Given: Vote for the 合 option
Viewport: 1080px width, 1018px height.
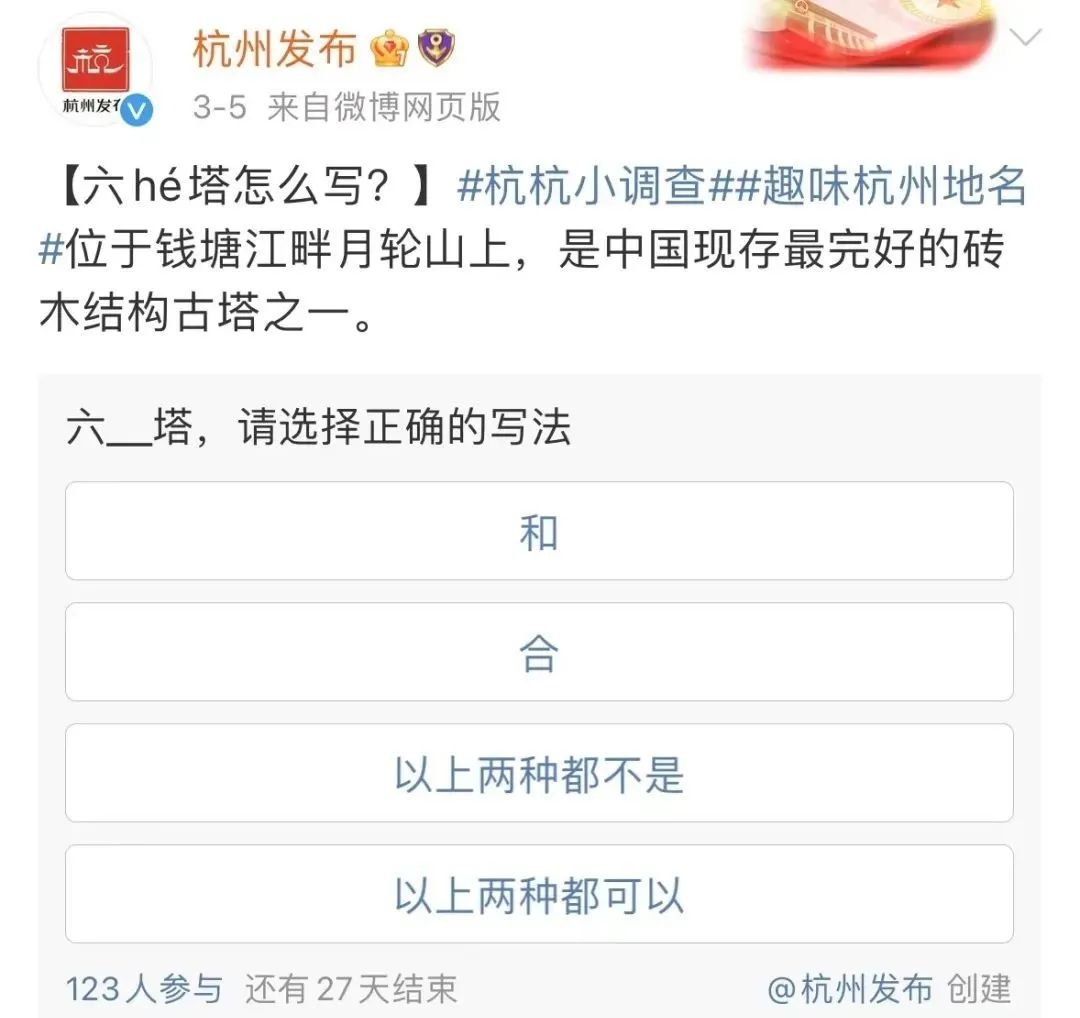Looking at the screenshot, I should 539,652.
